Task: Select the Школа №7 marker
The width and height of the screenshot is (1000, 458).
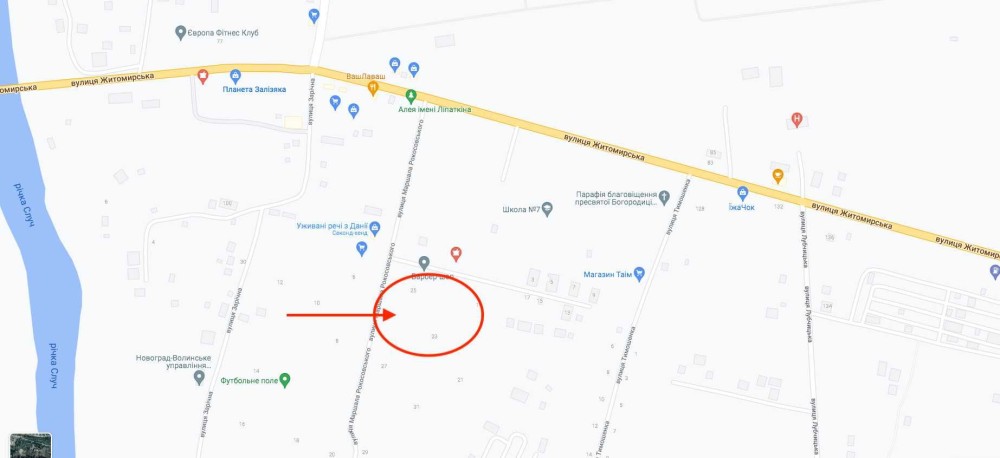Action: point(547,209)
